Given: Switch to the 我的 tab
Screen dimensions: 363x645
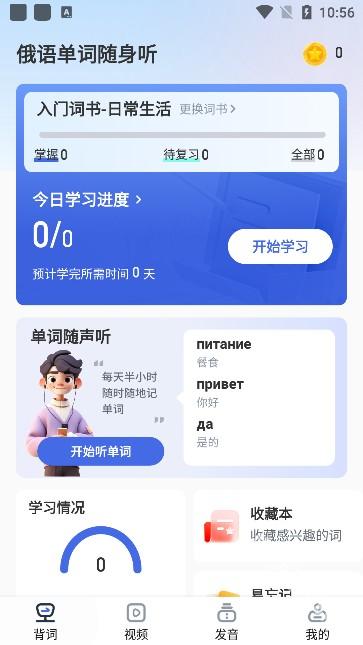Looking at the screenshot, I should click(x=317, y=621).
